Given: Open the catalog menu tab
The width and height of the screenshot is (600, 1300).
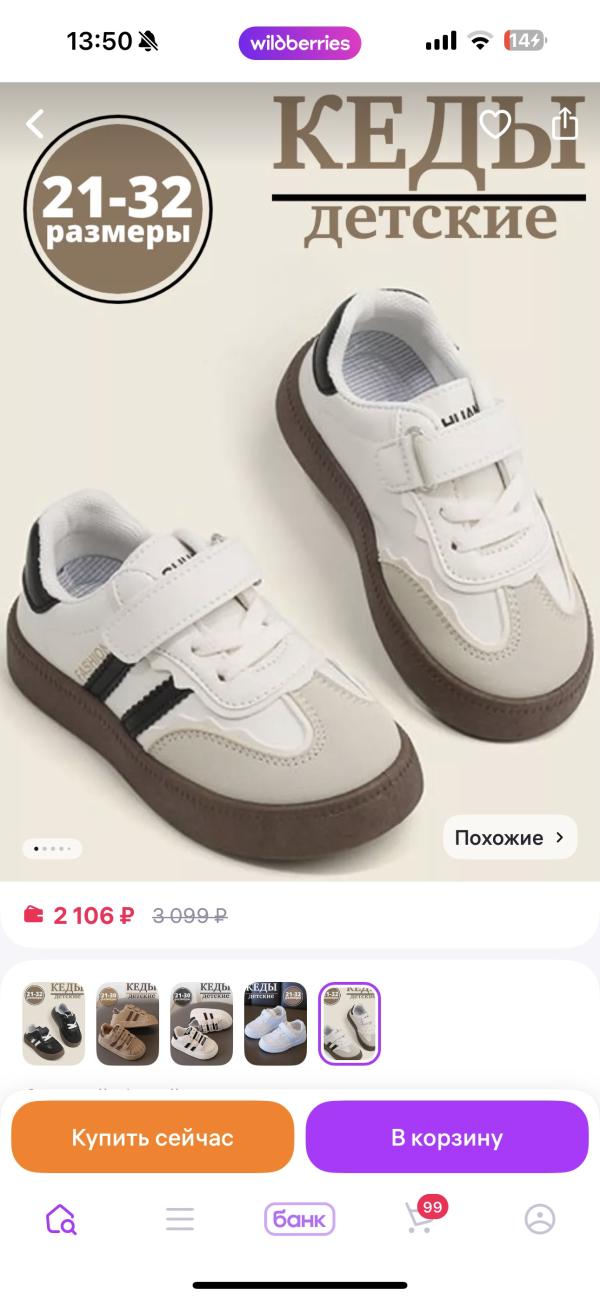Looking at the screenshot, I should point(180,1219).
